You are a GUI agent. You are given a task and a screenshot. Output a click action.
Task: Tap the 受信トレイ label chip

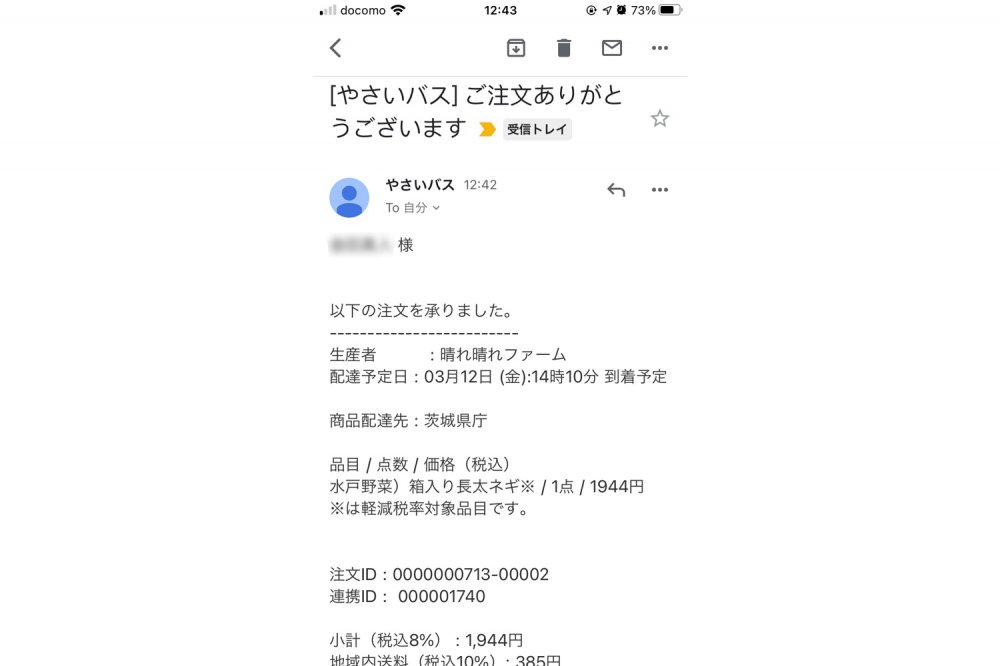537,129
